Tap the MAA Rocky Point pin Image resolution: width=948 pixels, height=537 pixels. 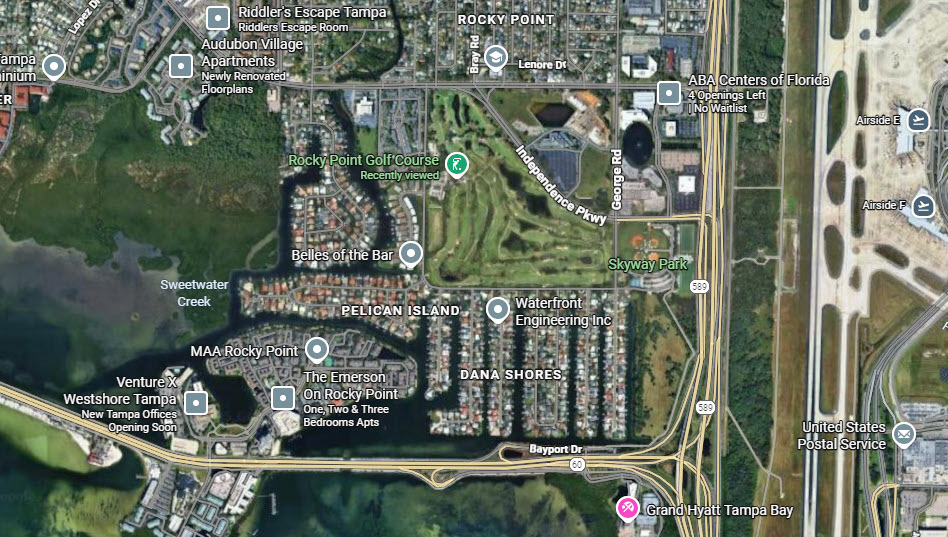[x=317, y=350]
